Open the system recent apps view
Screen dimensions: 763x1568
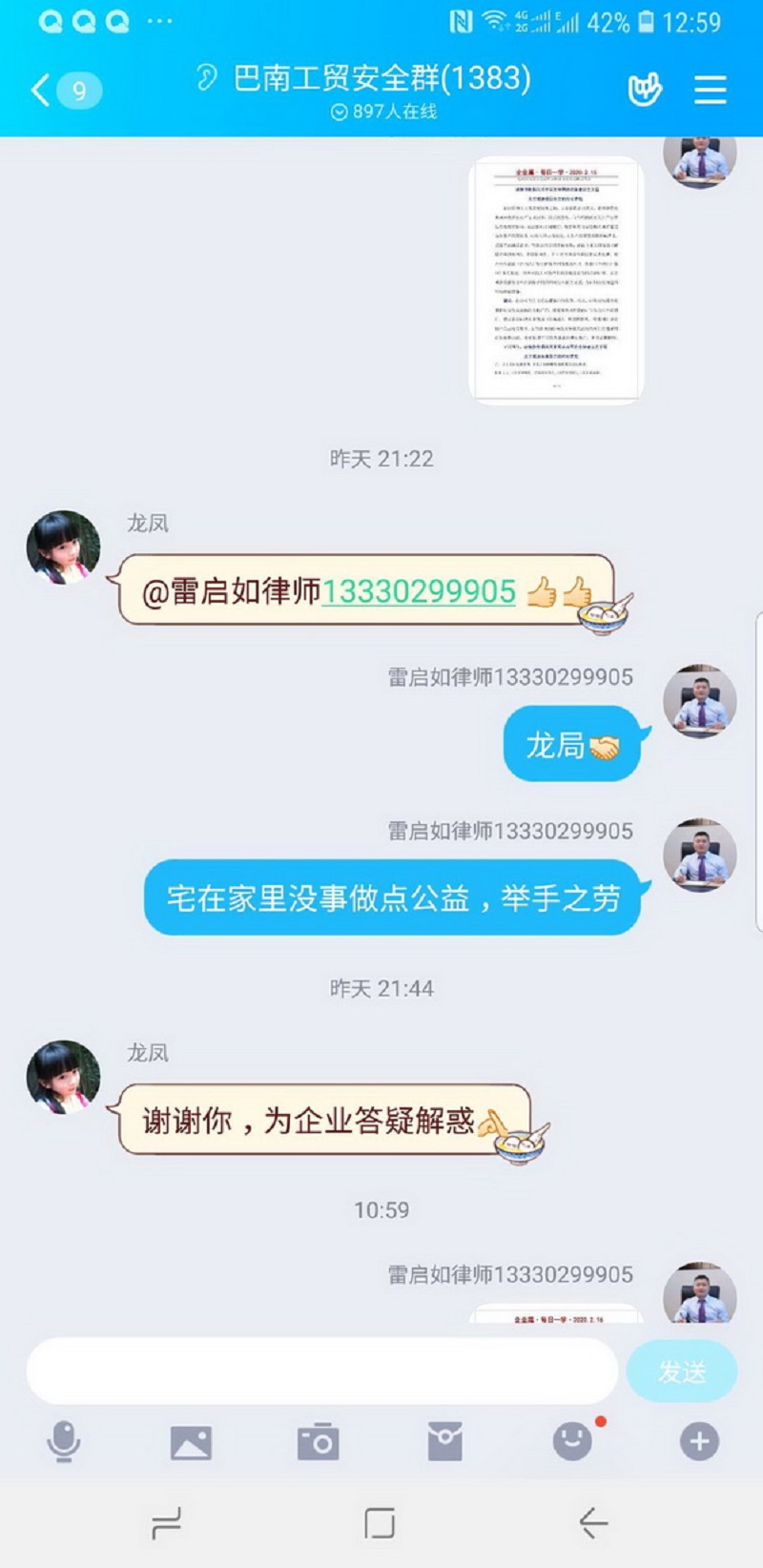pyautogui.click(x=166, y=1523)
